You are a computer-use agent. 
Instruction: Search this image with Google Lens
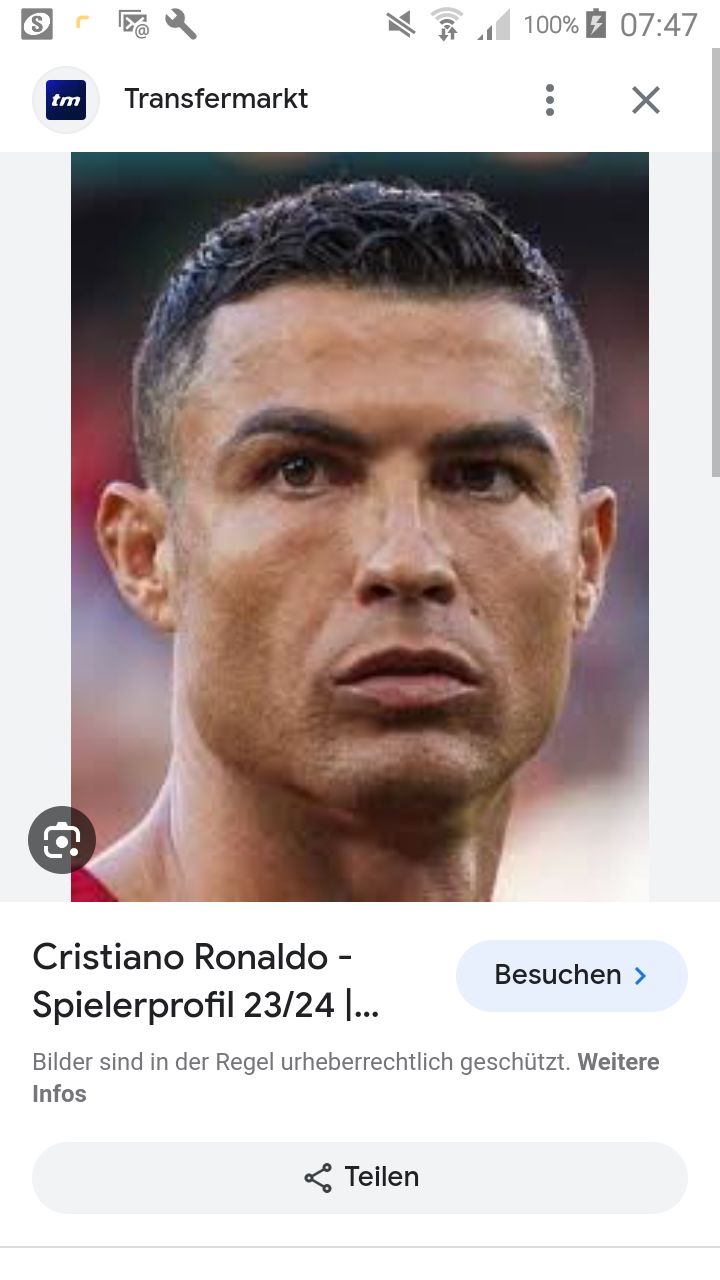pos(62,840)
